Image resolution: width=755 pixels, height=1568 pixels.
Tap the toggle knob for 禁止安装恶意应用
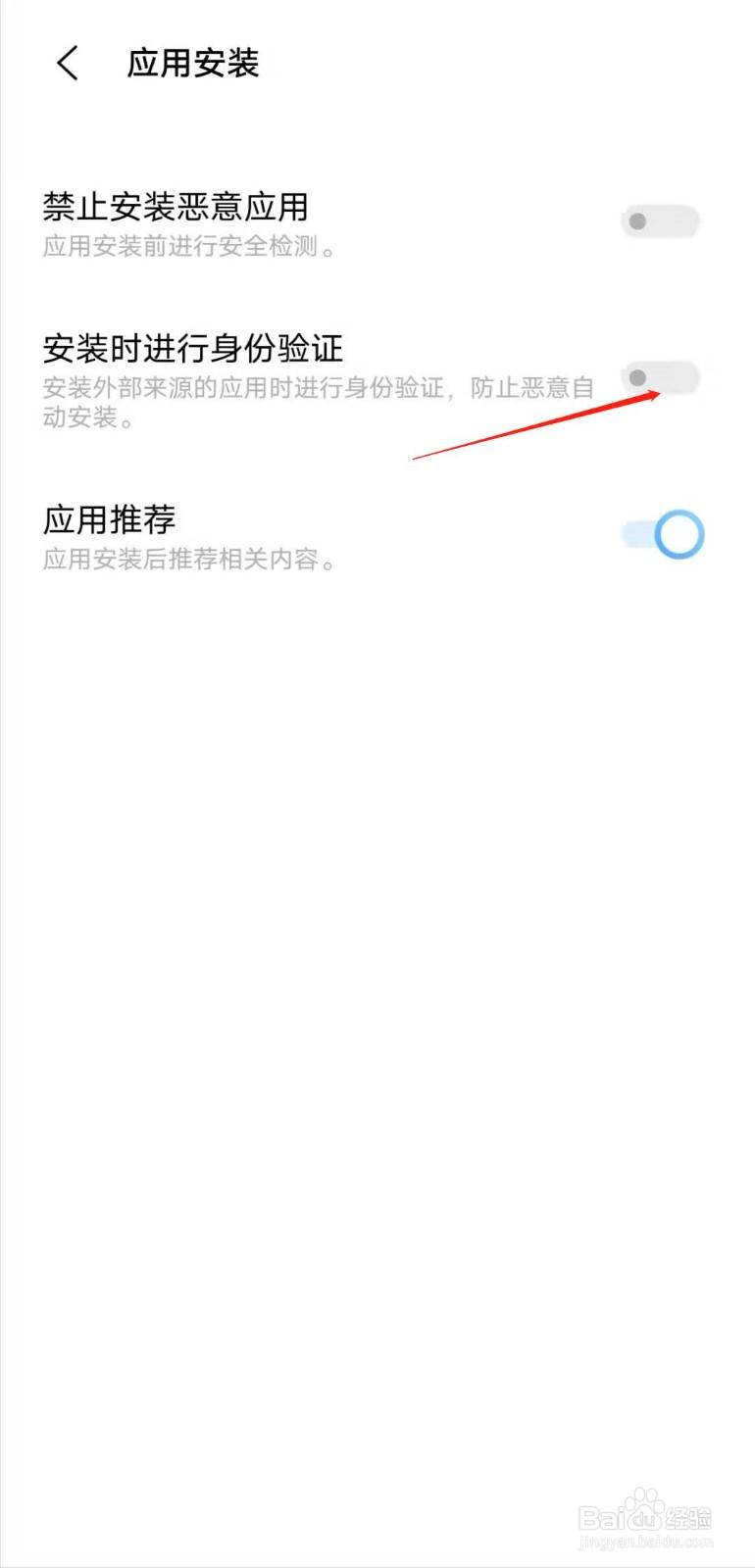(x=638, y=221)
